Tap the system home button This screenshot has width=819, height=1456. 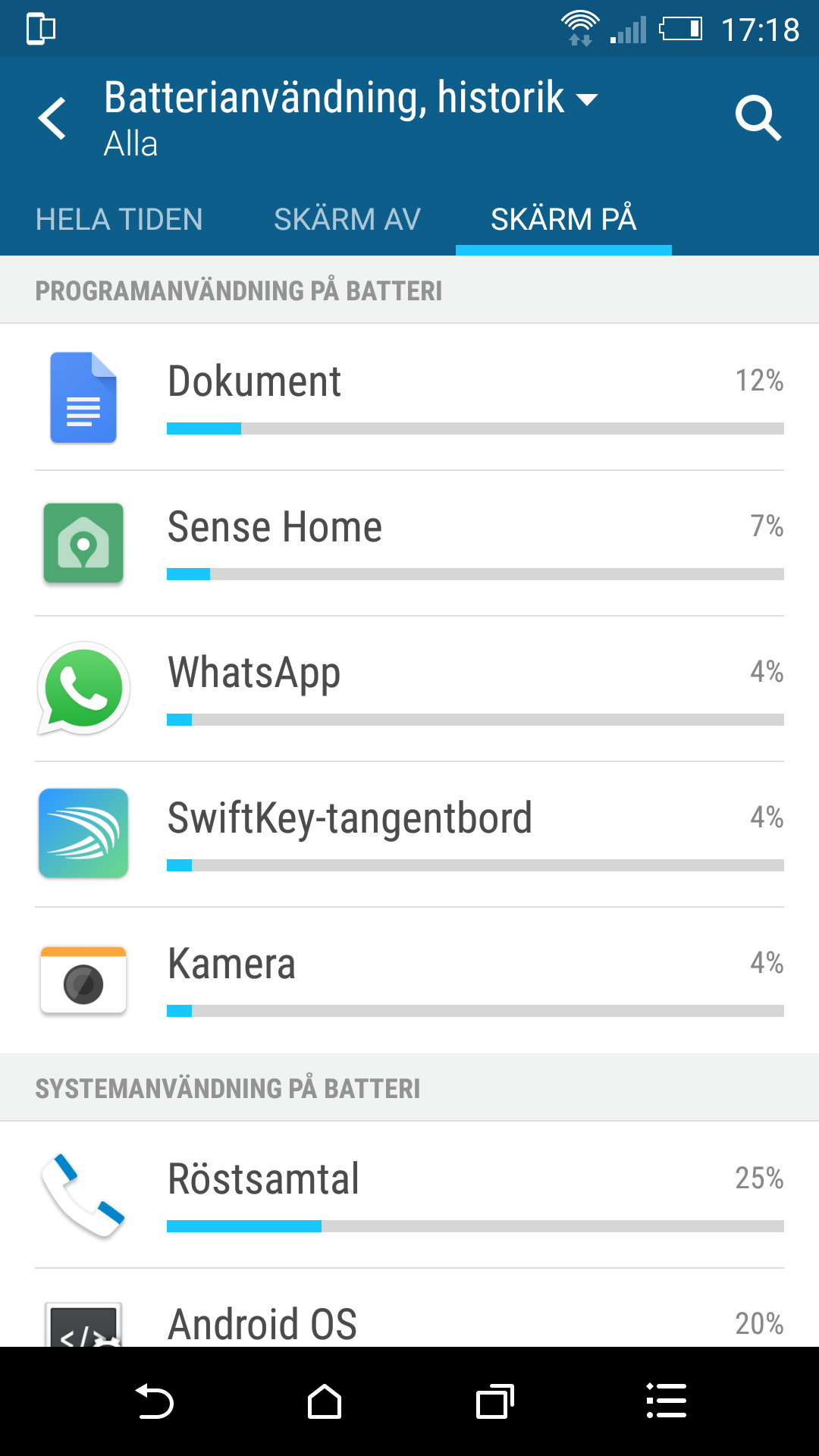pyautogui.click(x=325, y=1401)
